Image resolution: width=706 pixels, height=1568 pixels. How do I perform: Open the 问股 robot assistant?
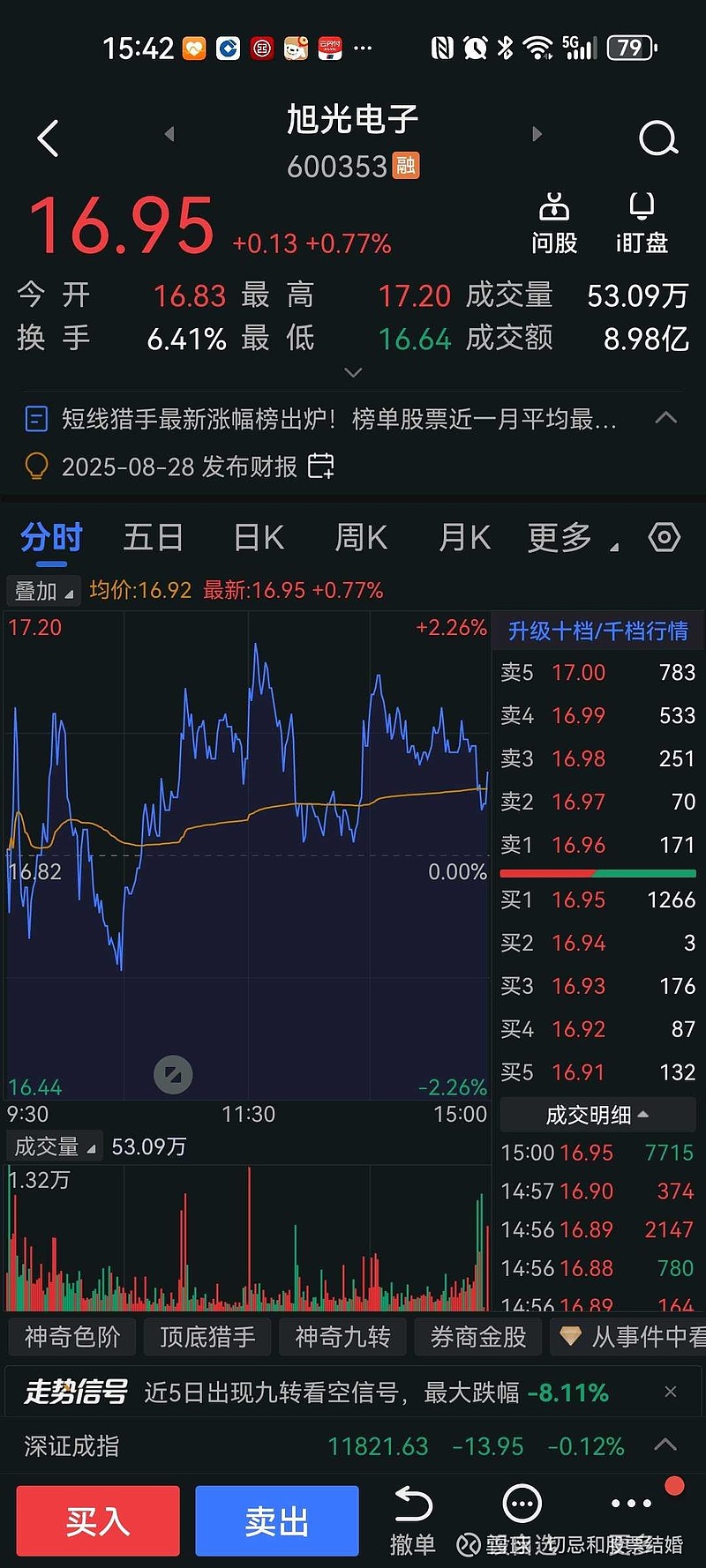pyautogui.click(x=554, y=224)
